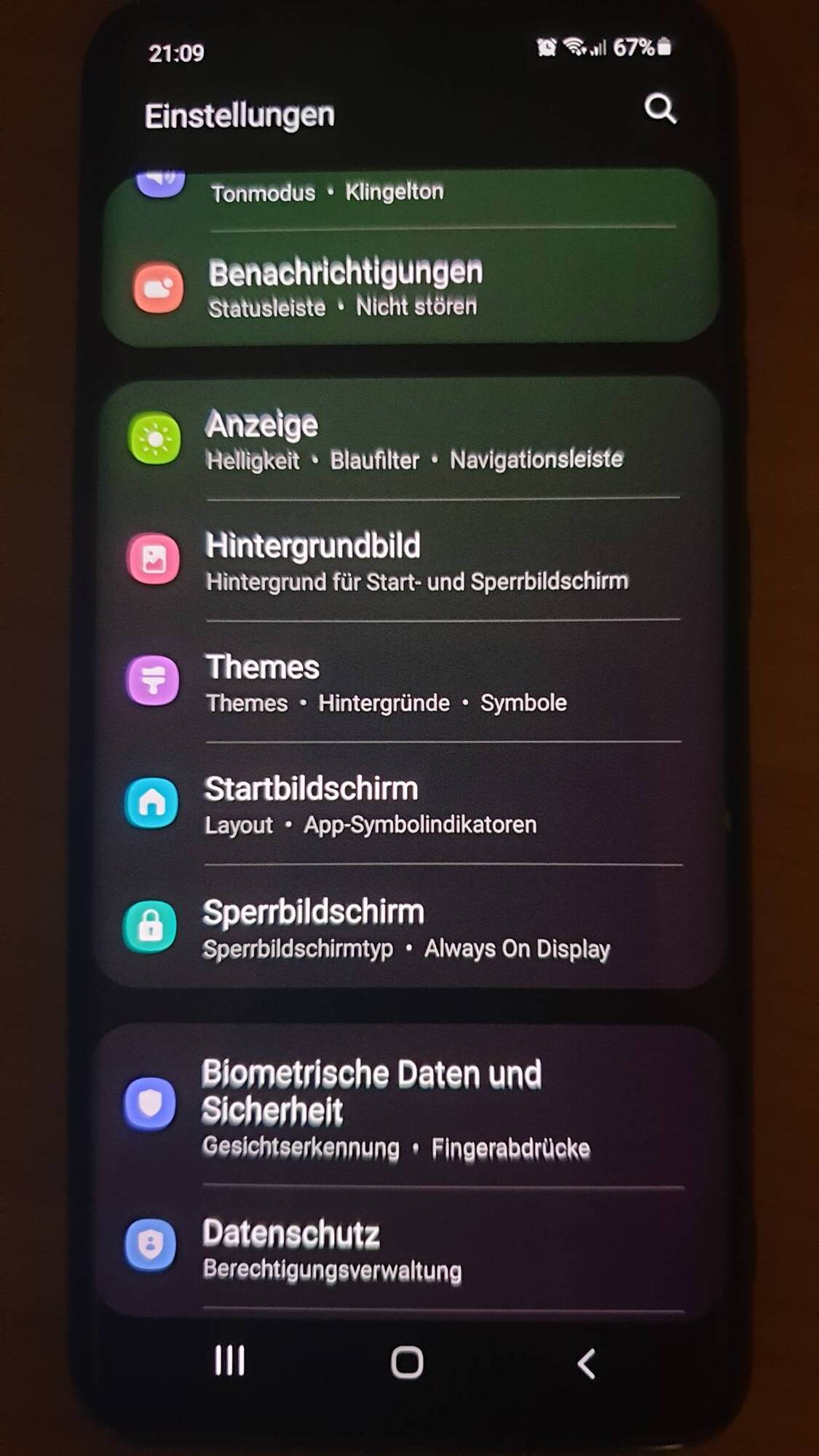Image resolution: width=819 pixels, height=1456 pixels.
Task: Show recent apps
Action: click(x=230, y=1360)
